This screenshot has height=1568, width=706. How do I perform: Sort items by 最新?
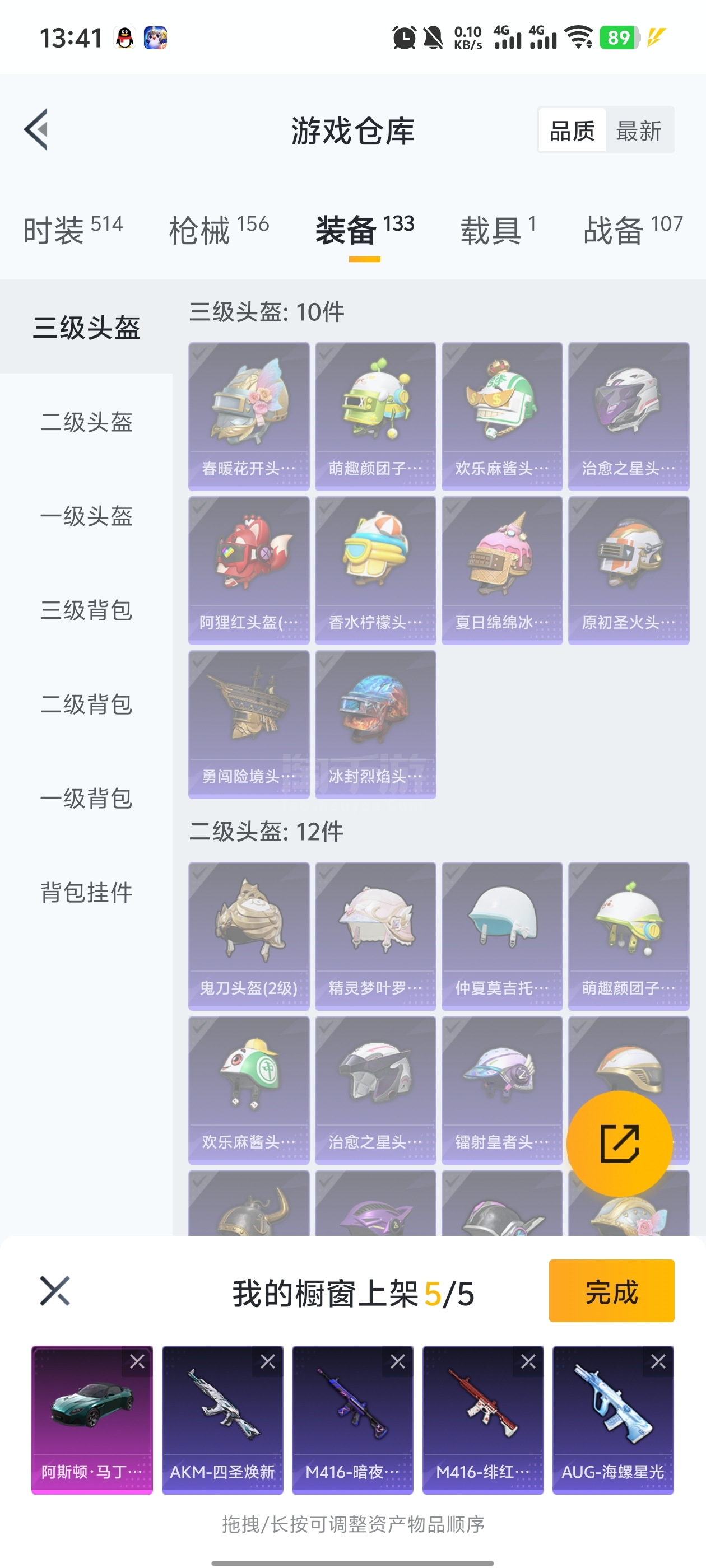click(x=638, y=130)
